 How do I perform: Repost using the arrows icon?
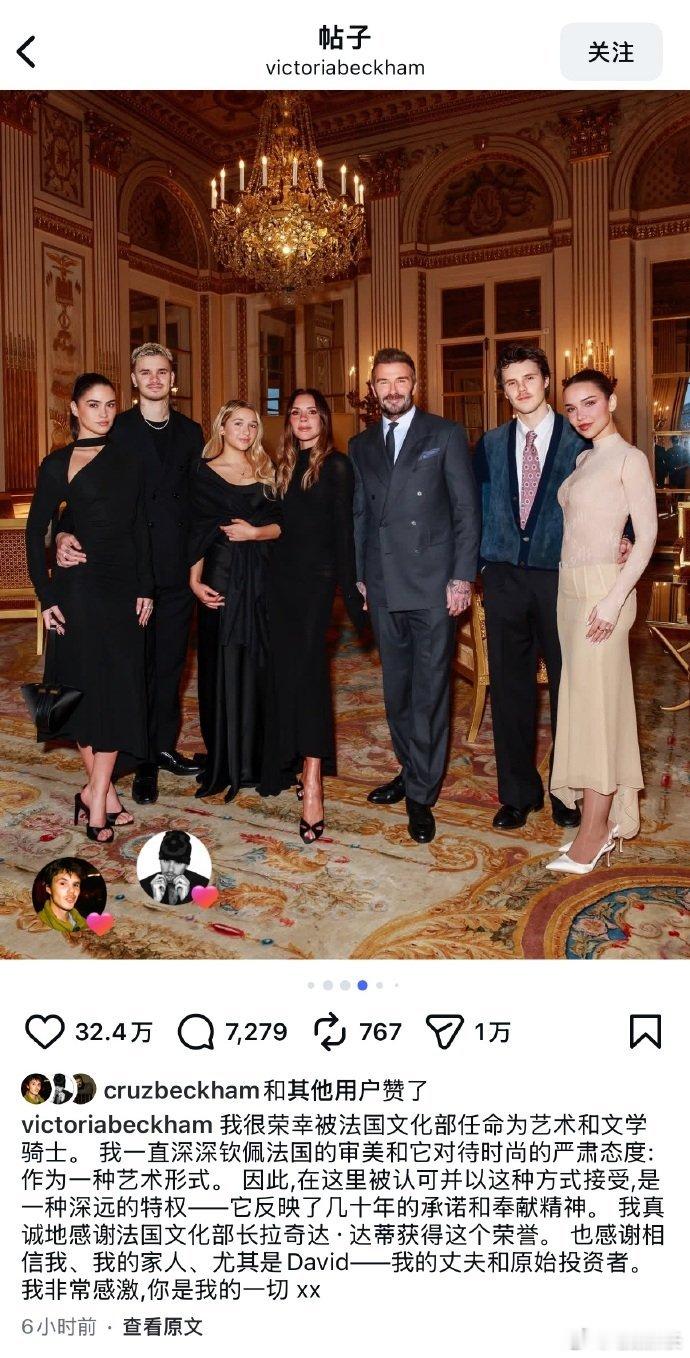pos(329,1031)
